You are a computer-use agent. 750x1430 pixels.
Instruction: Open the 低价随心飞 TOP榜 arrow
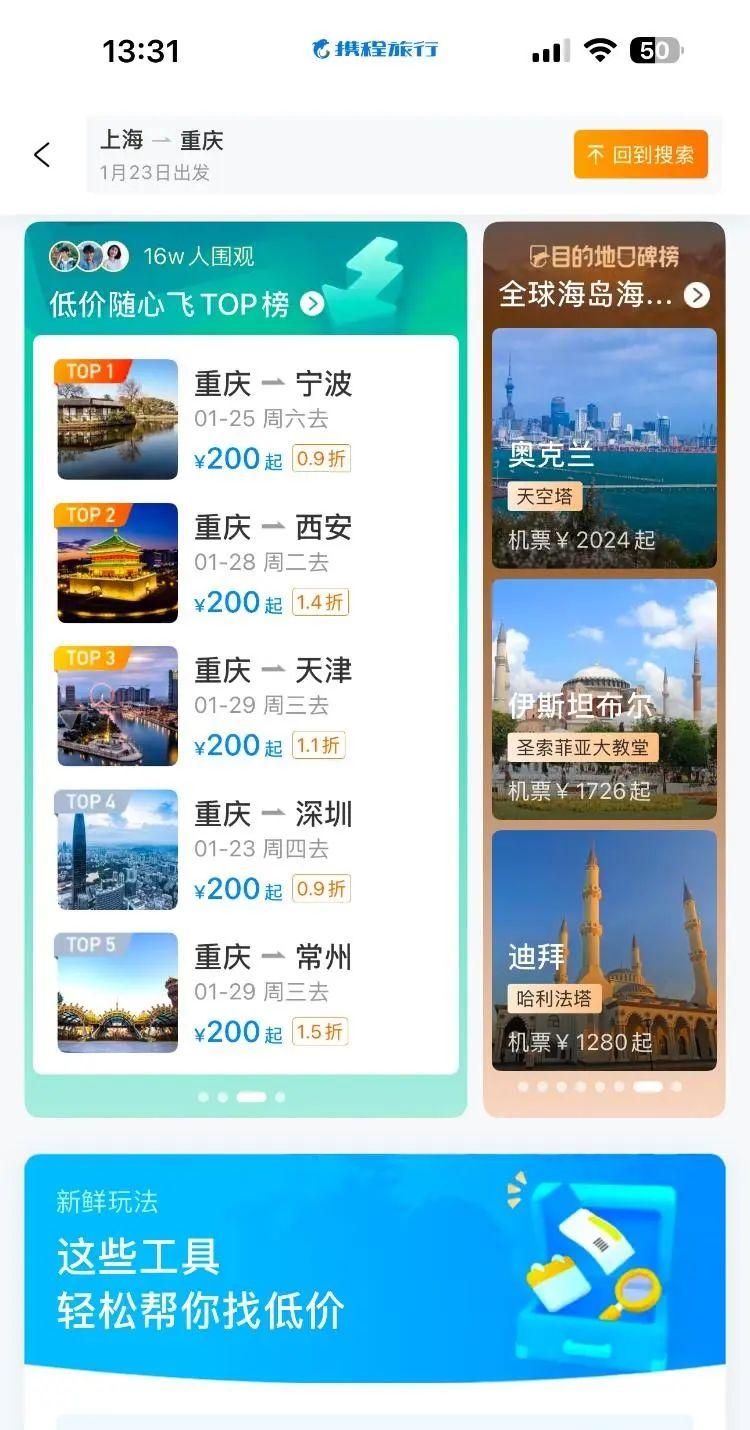point(312,305)
